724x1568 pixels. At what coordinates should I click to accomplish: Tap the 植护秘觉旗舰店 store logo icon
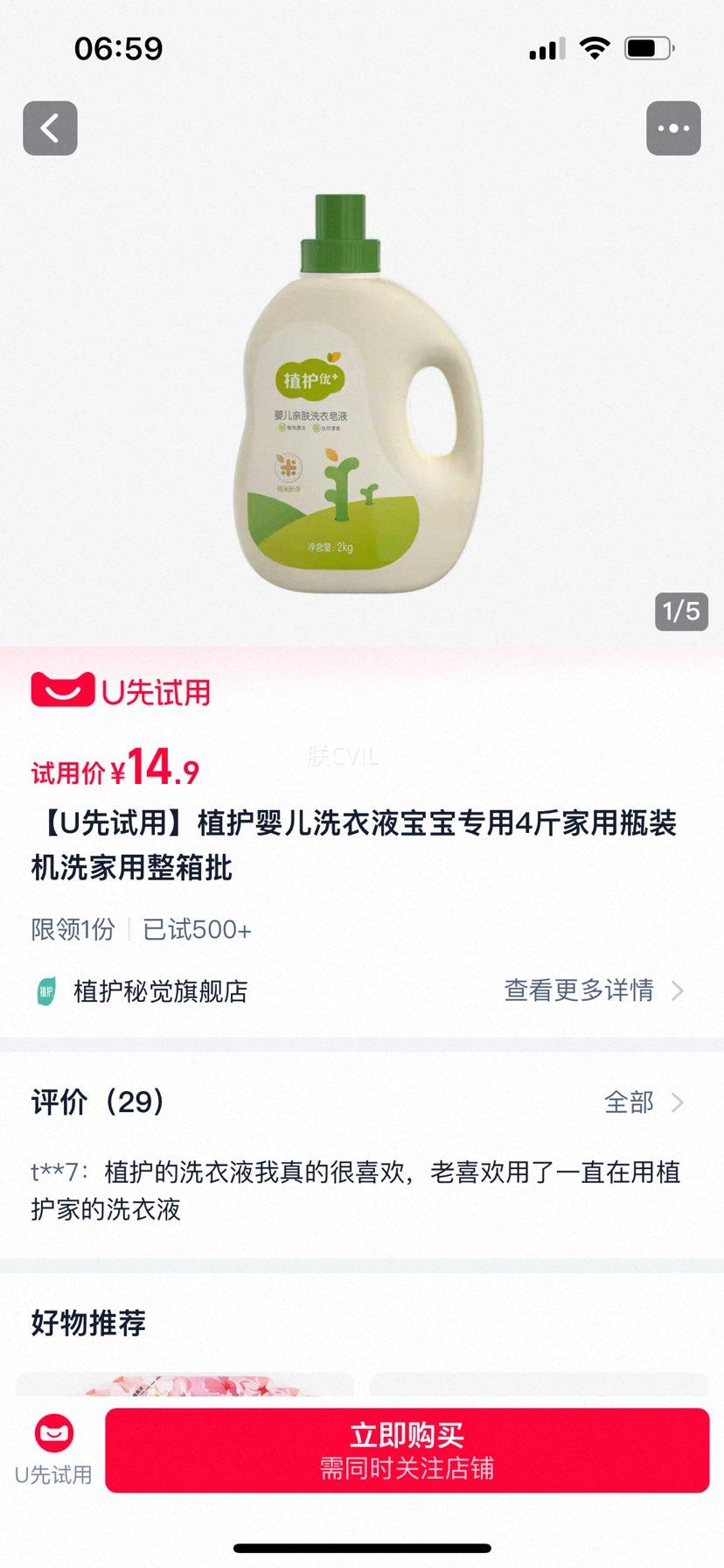(x=45, y=991)
